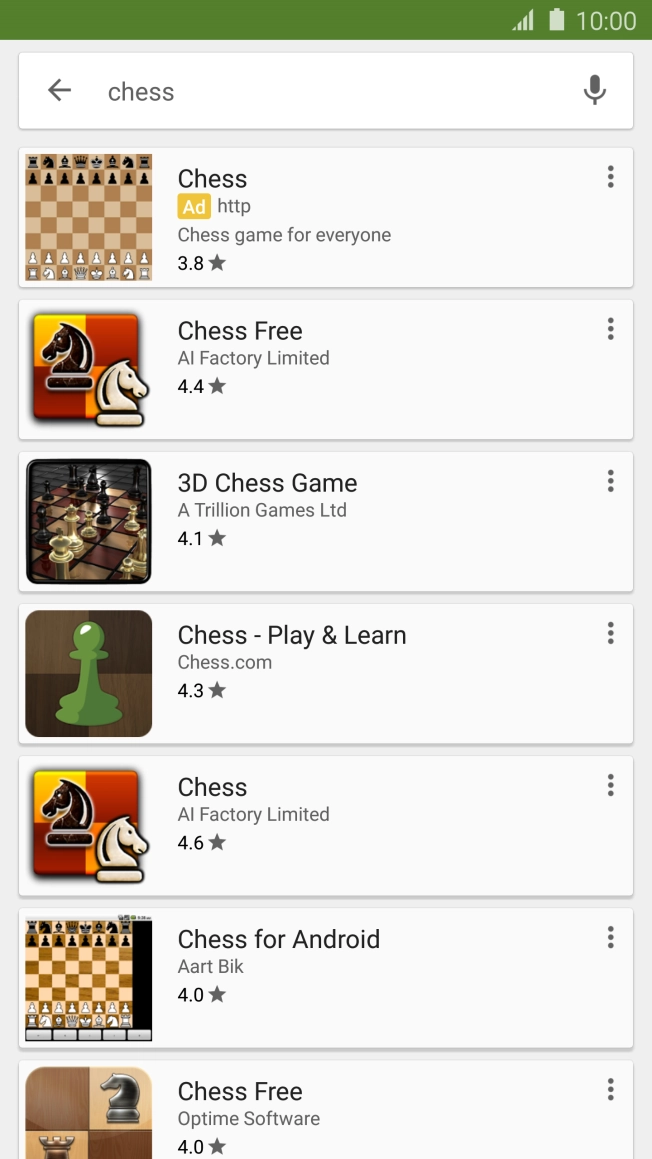The height and width of the screenshot is (1159, 652).
Task: Open overflow menu for Optime's Chess Free
Action: pyautogui.click(x=610, y=1090)
